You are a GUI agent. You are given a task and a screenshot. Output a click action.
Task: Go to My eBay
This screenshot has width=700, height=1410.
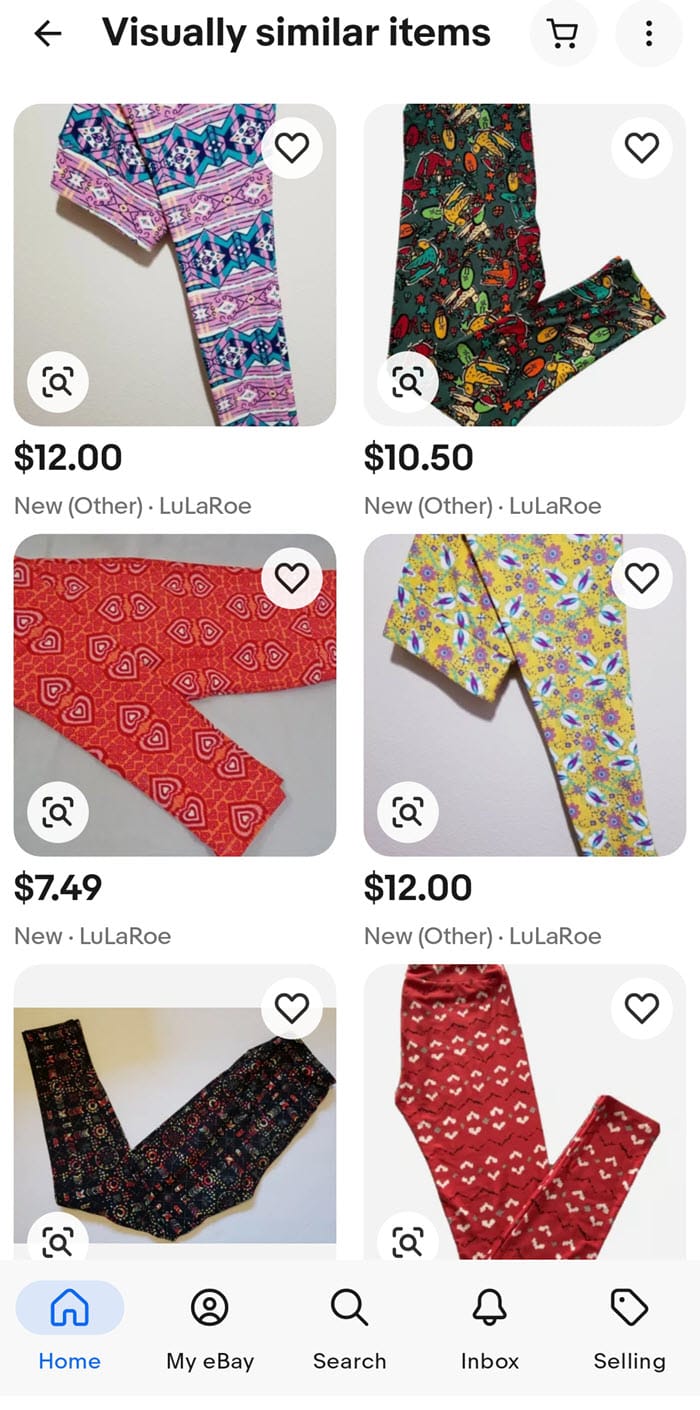click(210, 1326)
